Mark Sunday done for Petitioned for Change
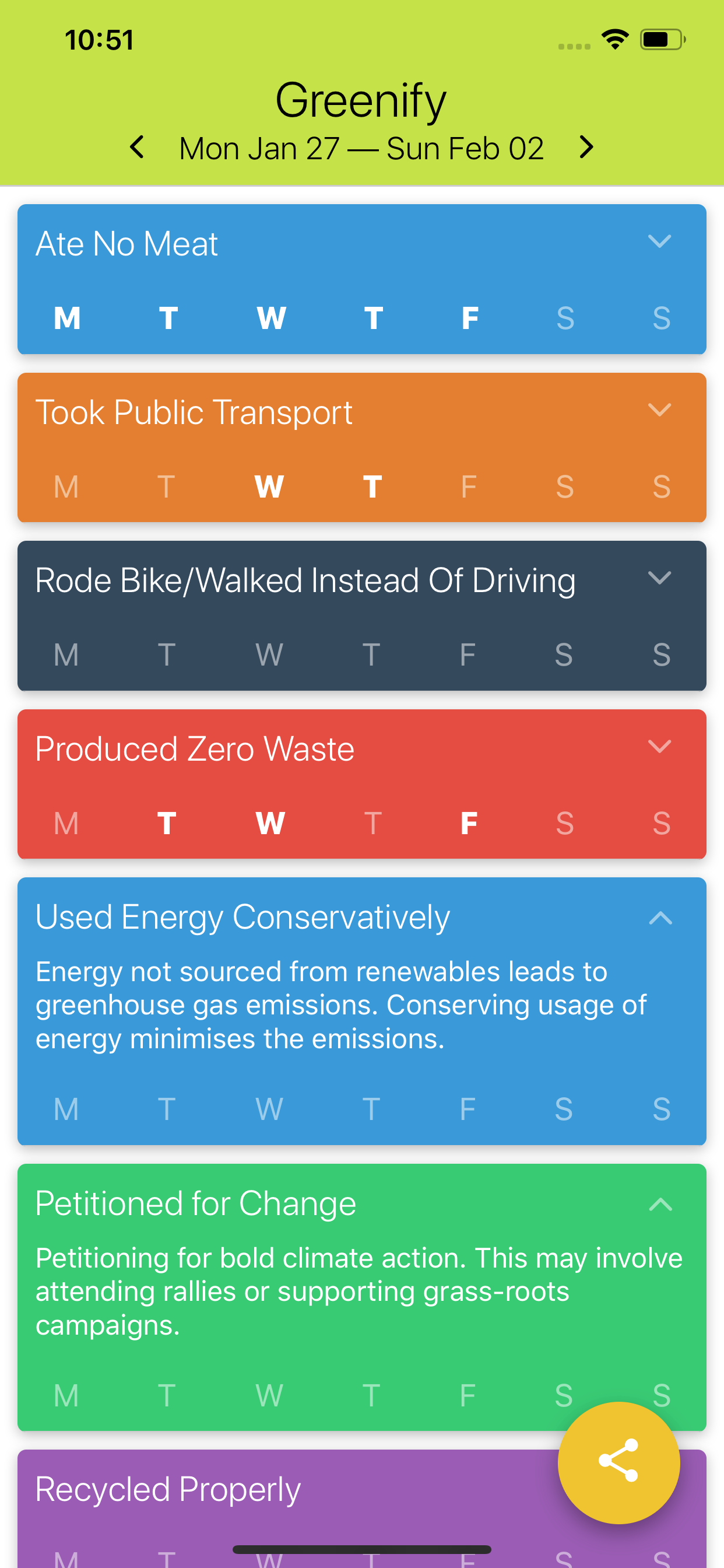 tap(661, 1397)
